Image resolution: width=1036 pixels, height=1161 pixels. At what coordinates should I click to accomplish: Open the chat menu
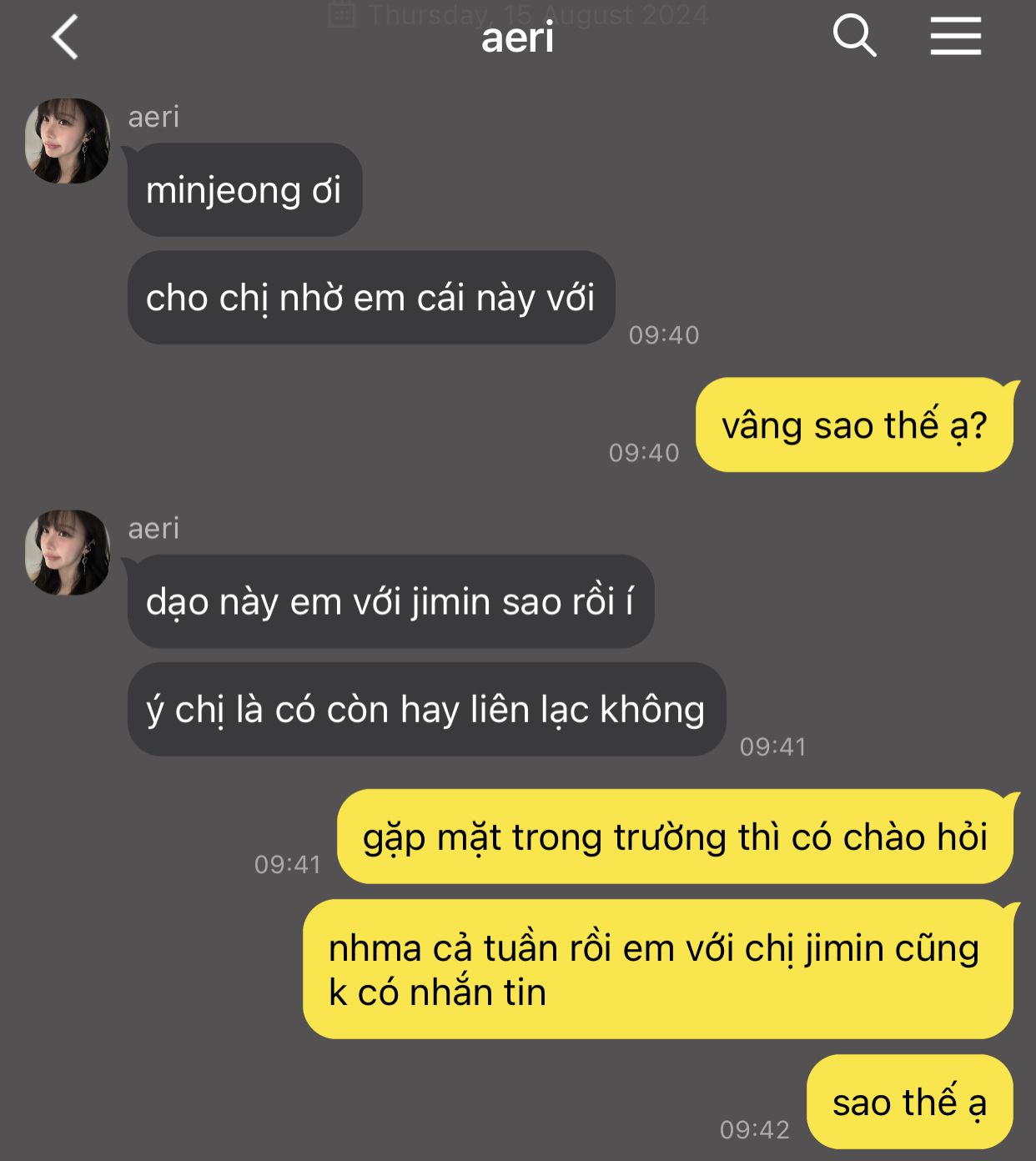tap(955, 38)
